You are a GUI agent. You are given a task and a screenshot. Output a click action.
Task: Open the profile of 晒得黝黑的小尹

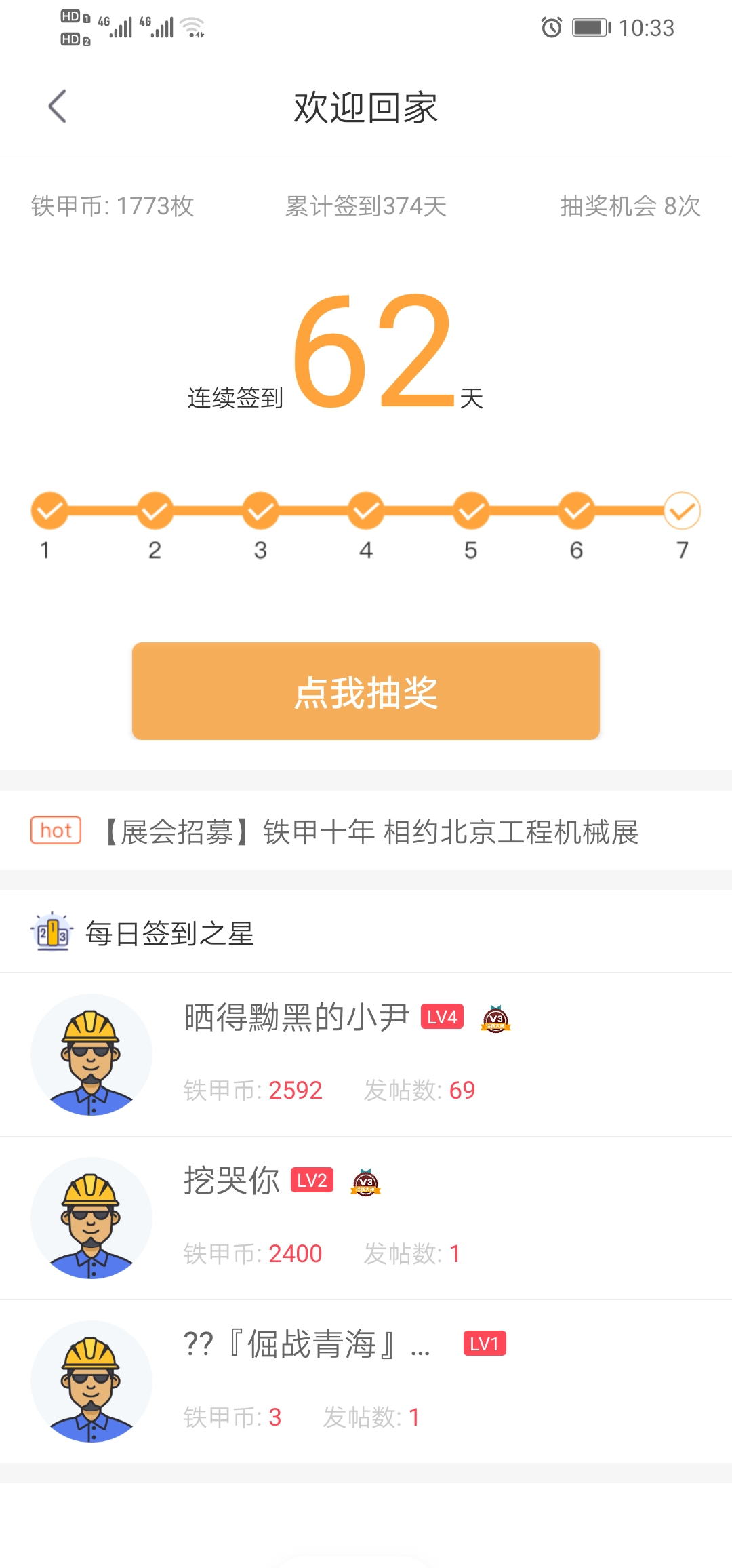366,1055
